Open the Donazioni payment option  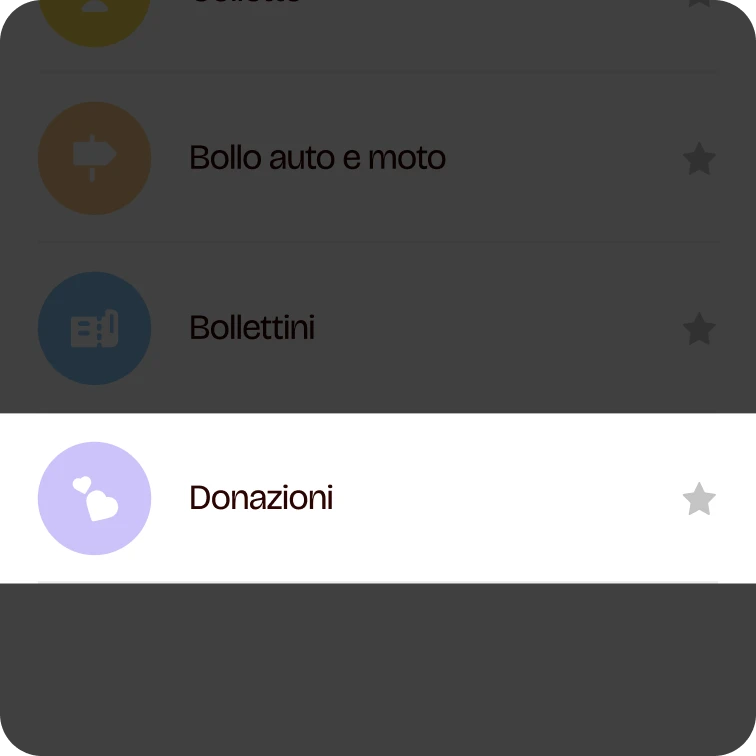[x=262, y=498]
